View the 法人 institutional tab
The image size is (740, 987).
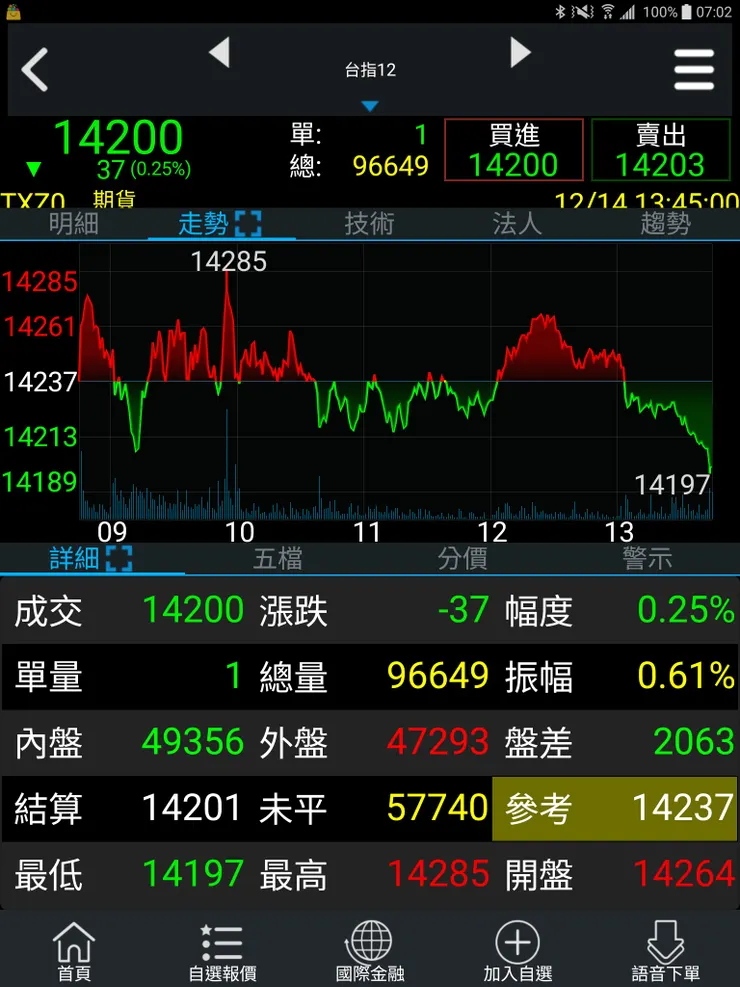(517, 224)
